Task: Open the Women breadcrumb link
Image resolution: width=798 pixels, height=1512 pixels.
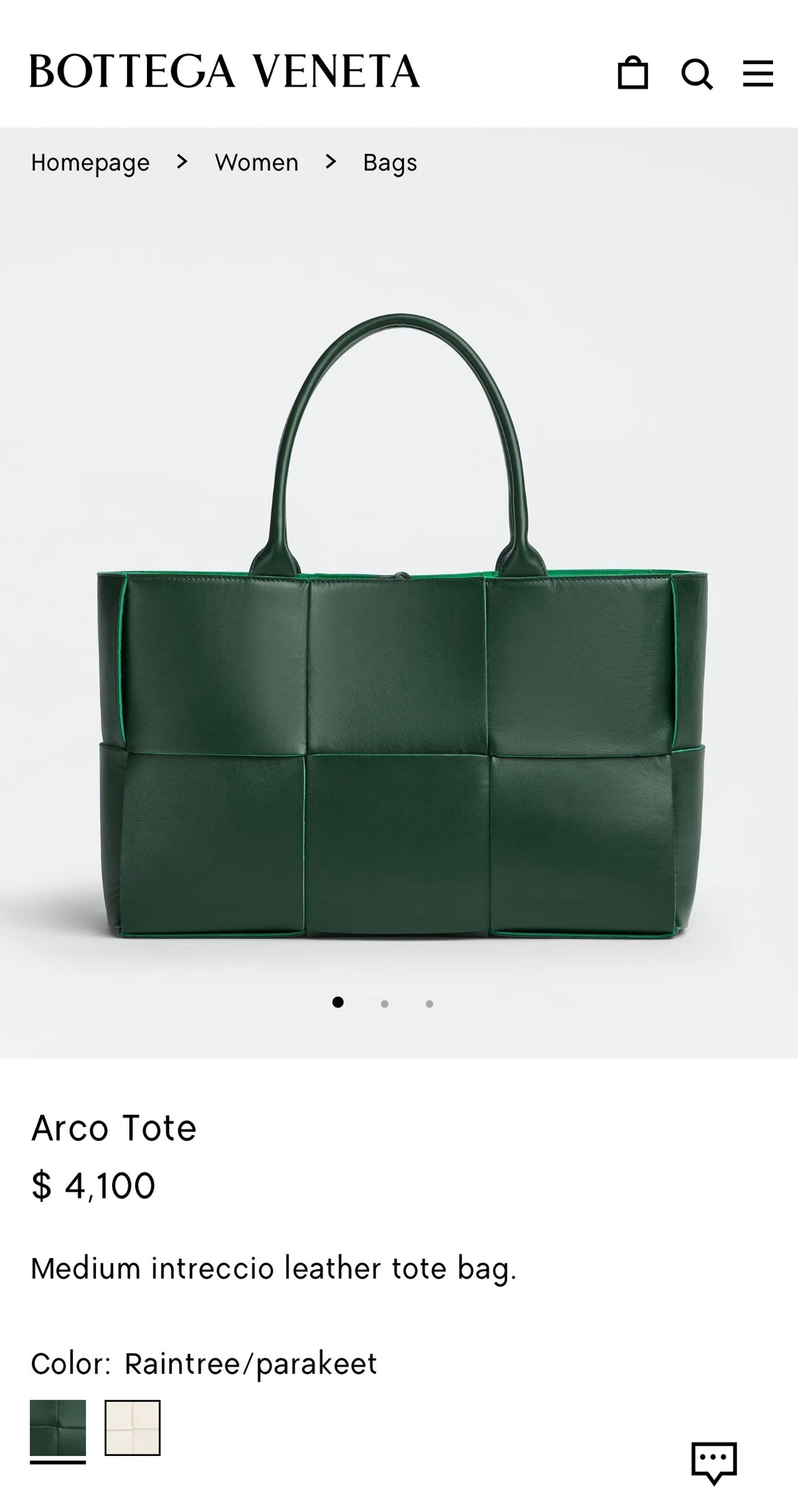Action: point(256,162)
